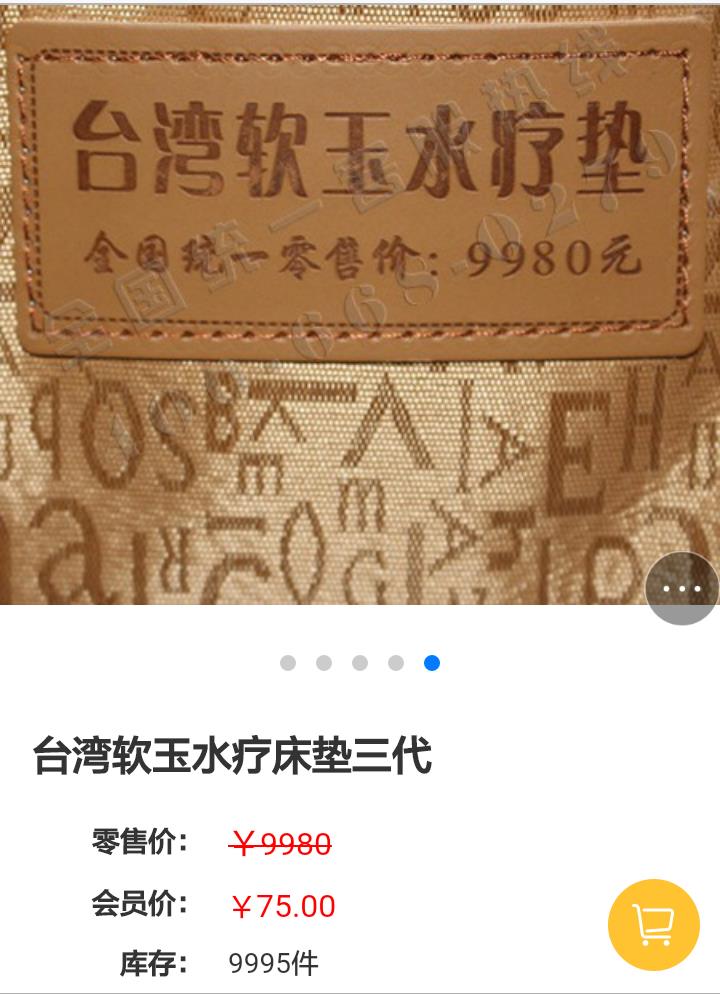Jump to the first carousel page dot

click(x=288, y=663)
